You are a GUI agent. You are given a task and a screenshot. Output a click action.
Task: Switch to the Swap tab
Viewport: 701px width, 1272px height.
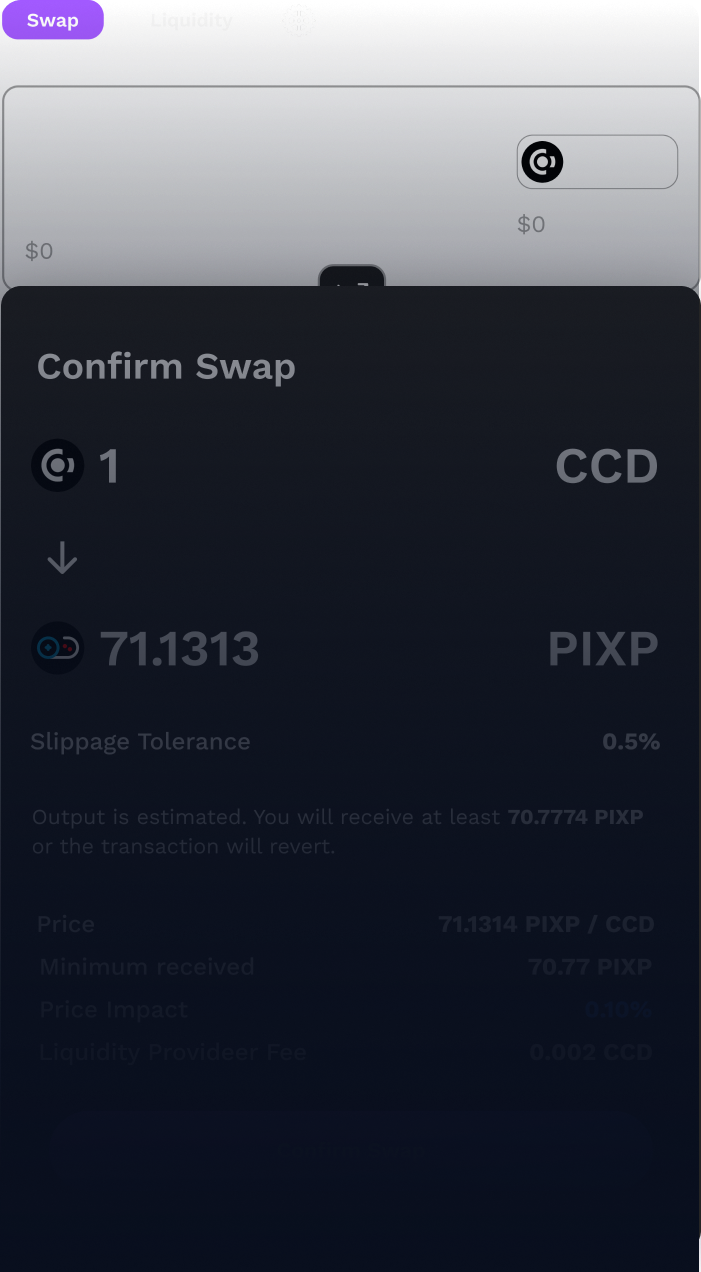53,20
